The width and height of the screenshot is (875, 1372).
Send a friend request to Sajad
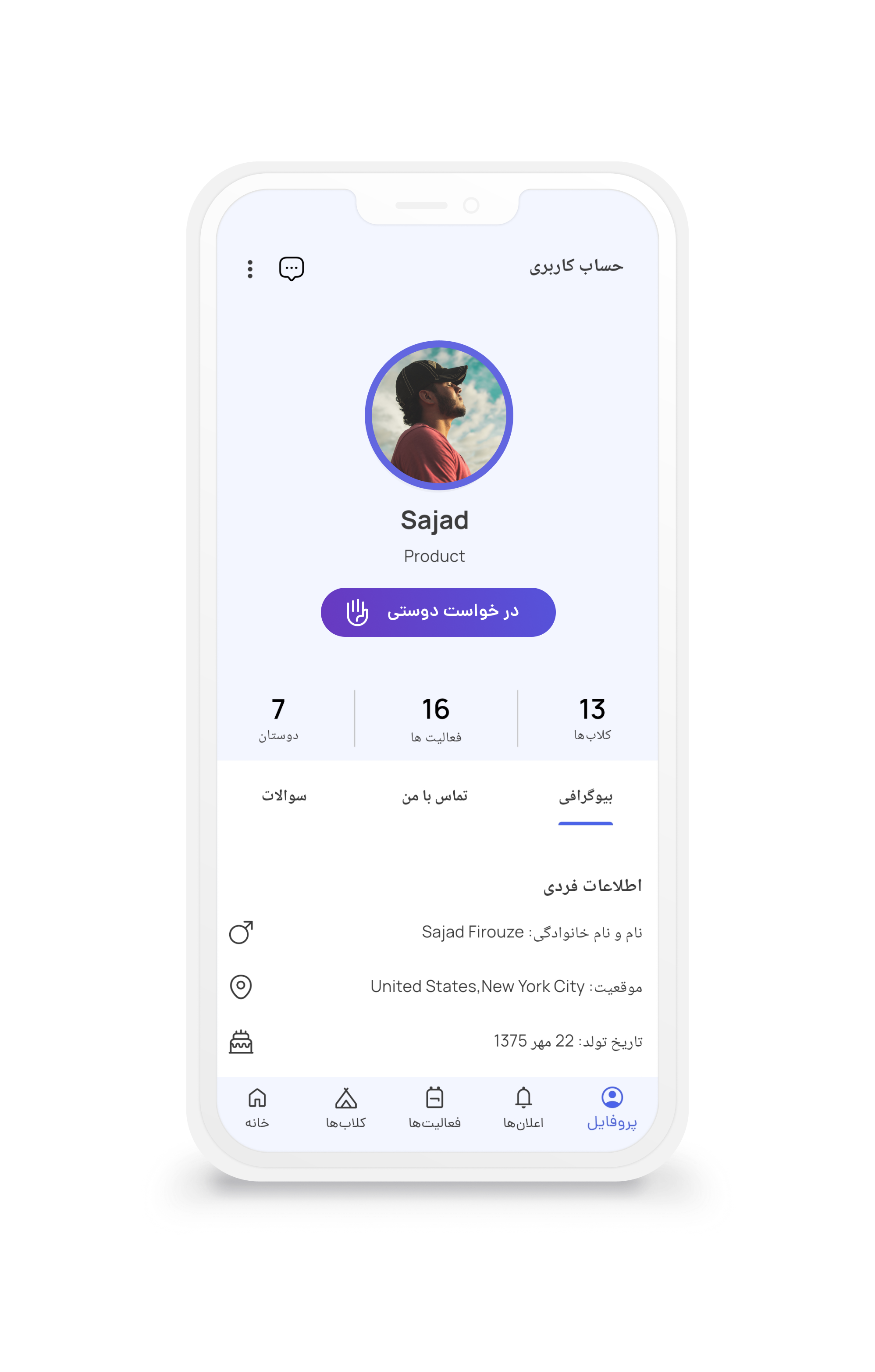click(x=438, y=612)
